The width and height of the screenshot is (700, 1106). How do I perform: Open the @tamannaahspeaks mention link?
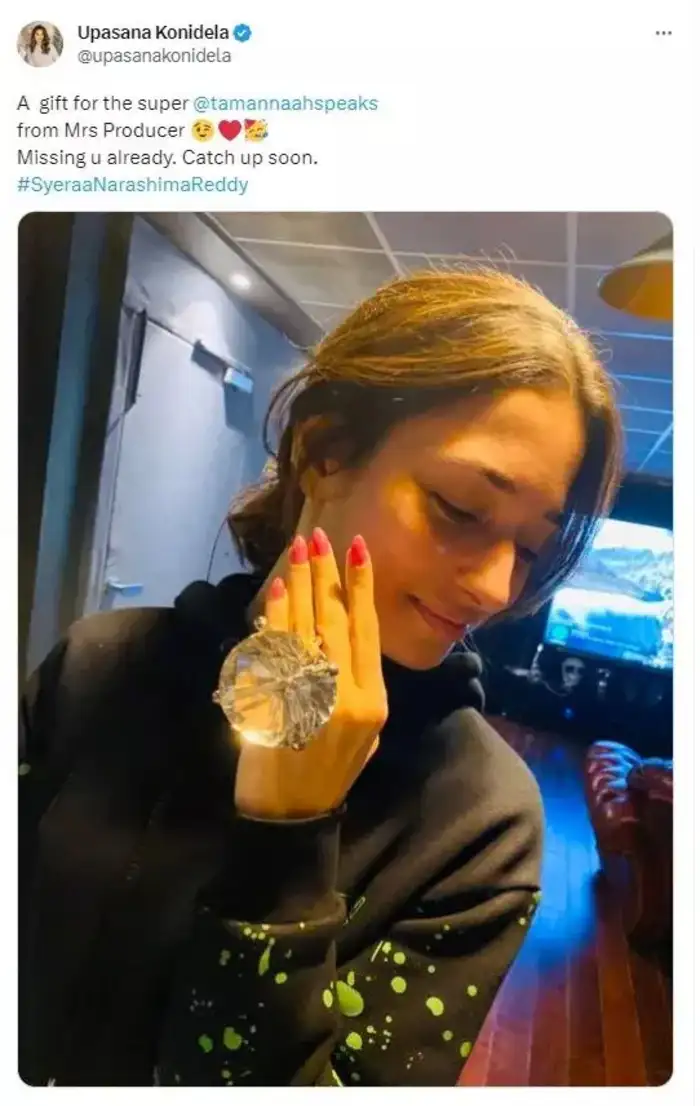pos(296,104)
